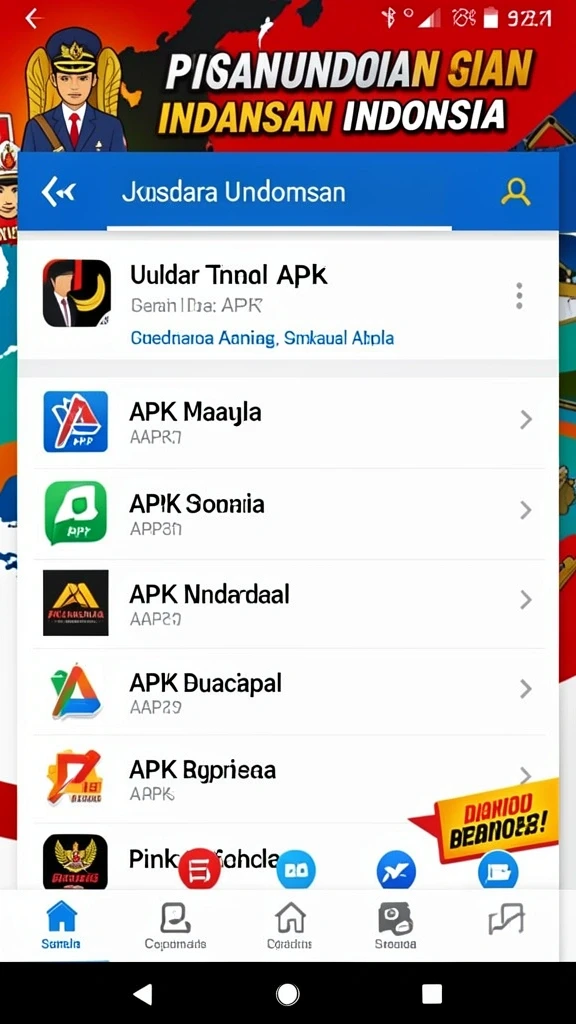Go back using the Jusdara Undomsan header arrow

(58, 192)
